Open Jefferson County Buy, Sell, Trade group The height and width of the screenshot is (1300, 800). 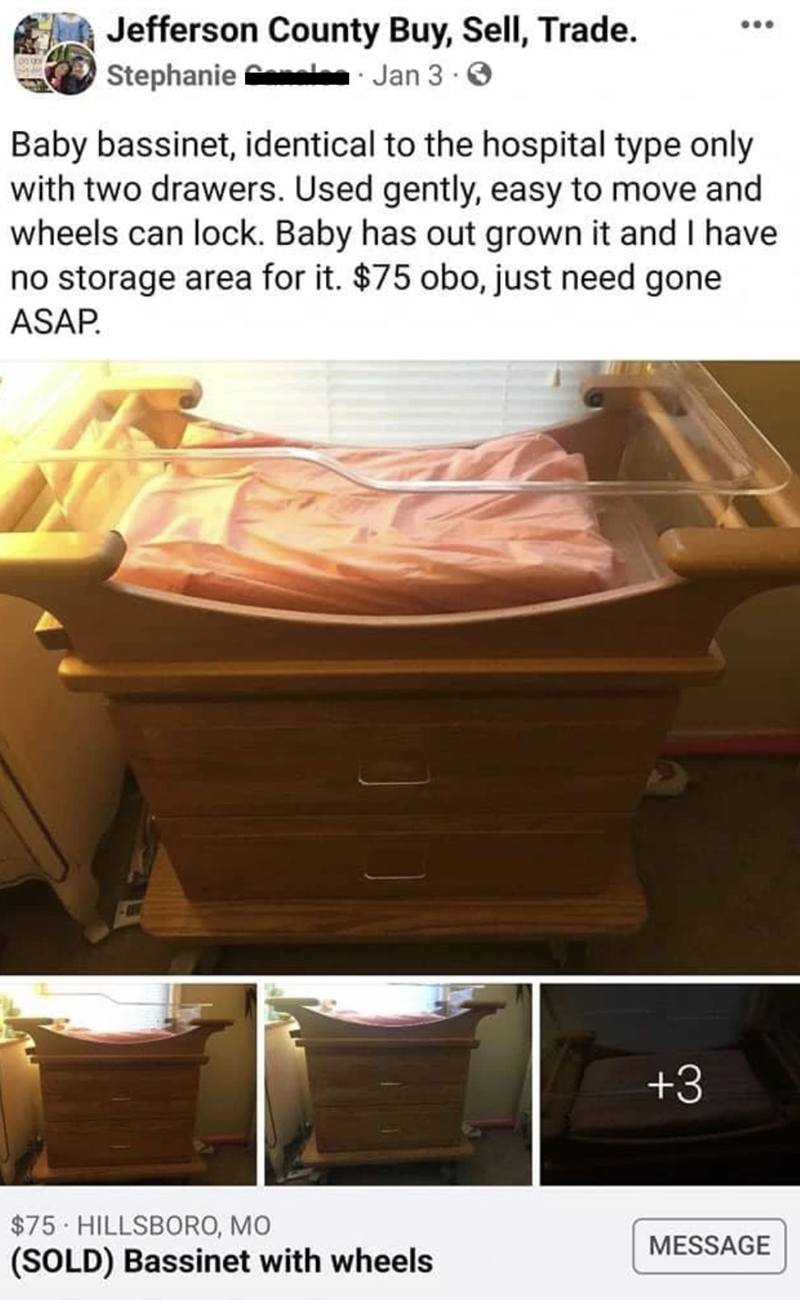370,33
